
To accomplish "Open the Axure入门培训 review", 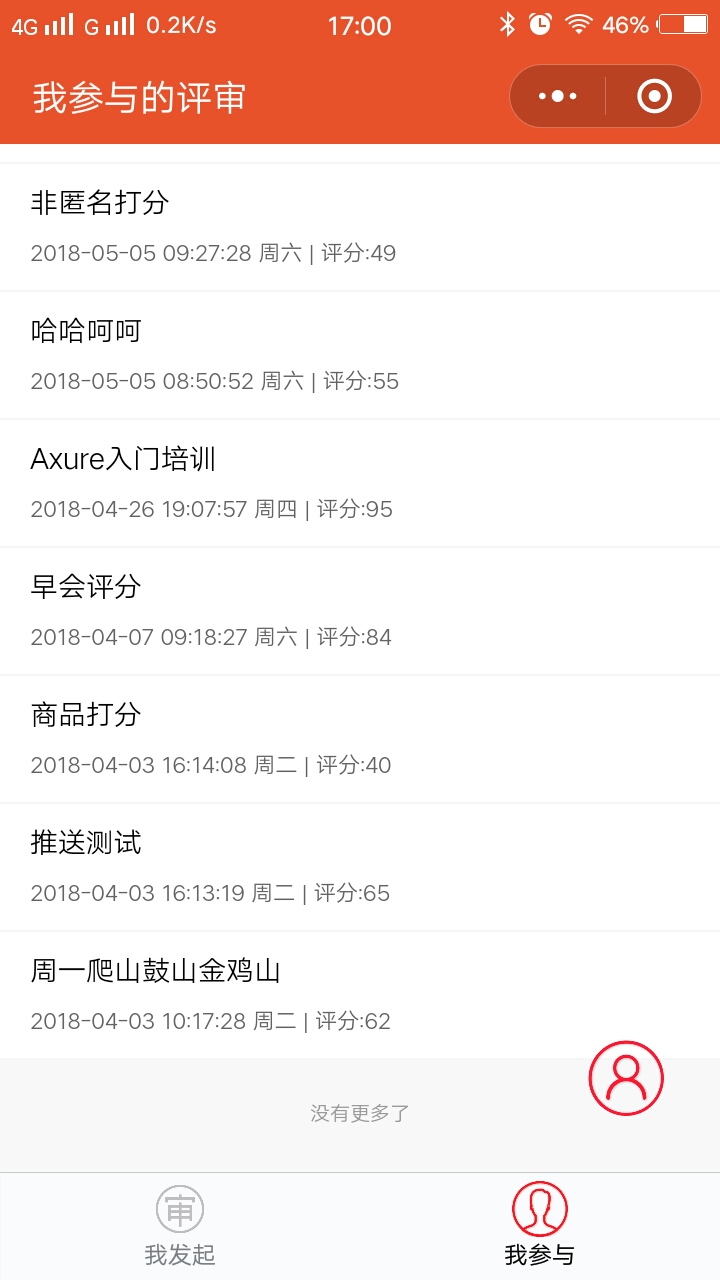I will (360, 483).
